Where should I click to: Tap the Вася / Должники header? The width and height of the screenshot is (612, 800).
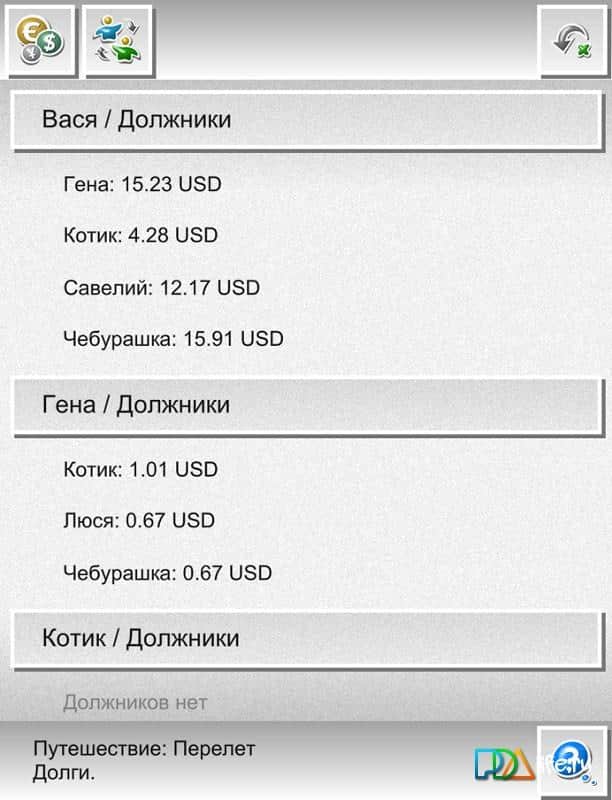pos(306,120)
